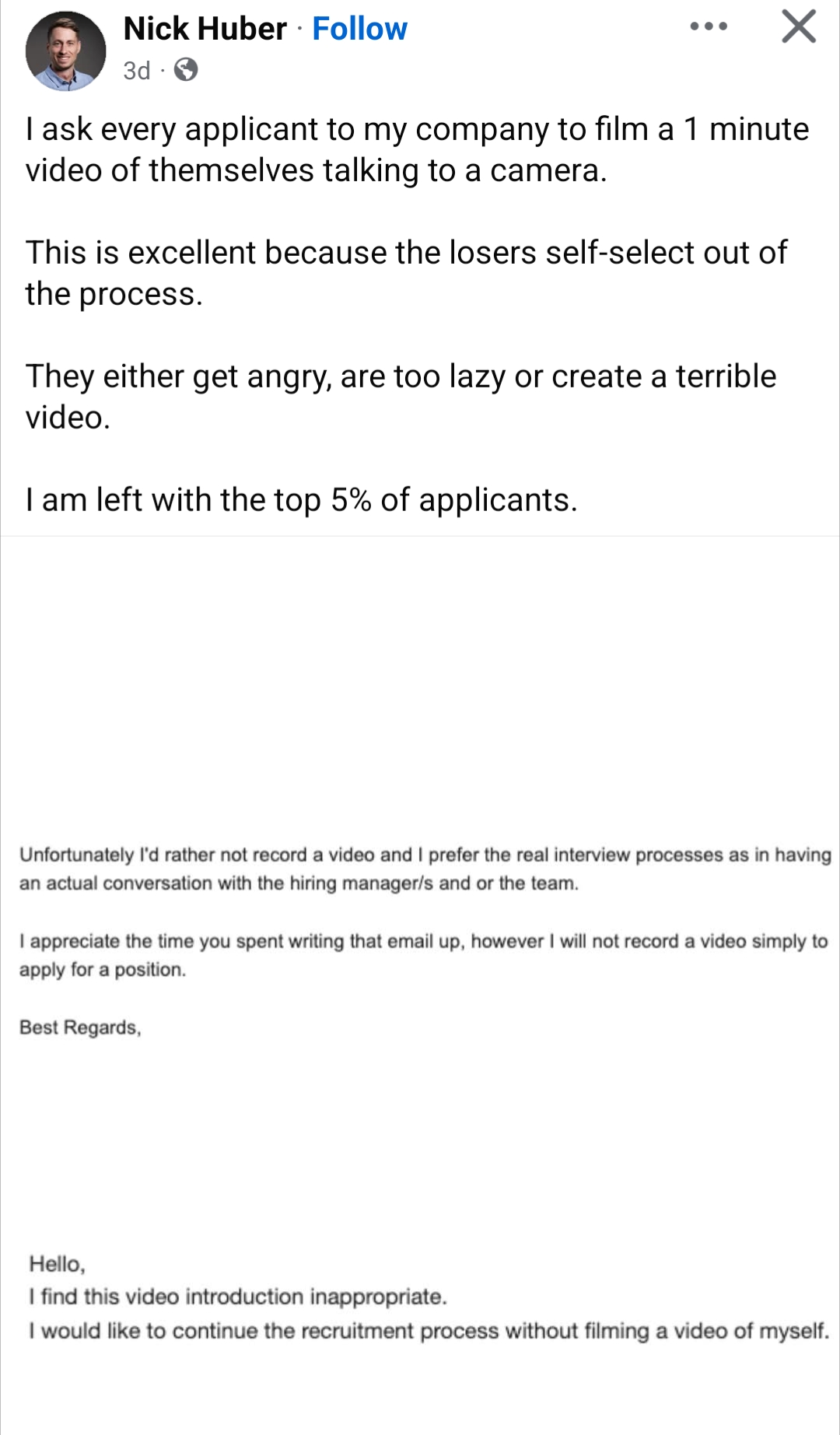
Task: Open Nick Huber's profile picture
Action: tap(65, 51)
